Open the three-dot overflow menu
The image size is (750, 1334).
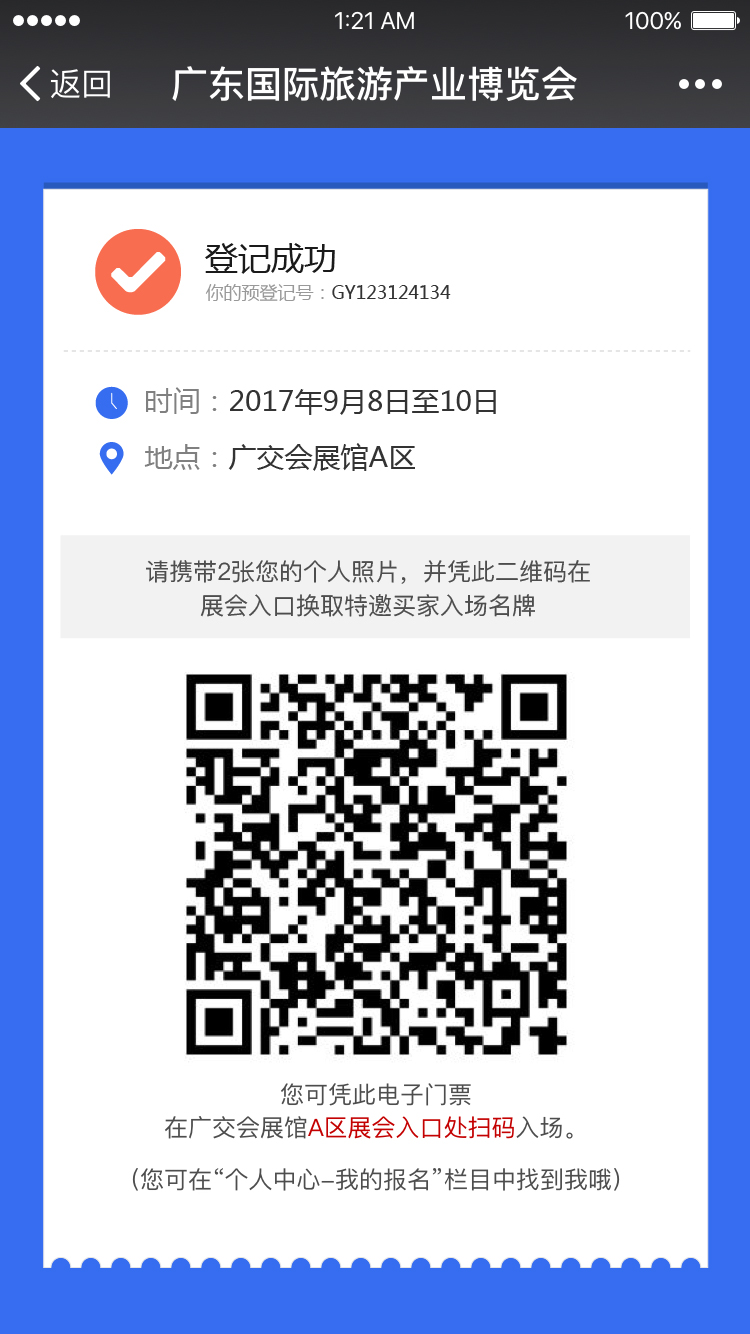pos(700,84)
